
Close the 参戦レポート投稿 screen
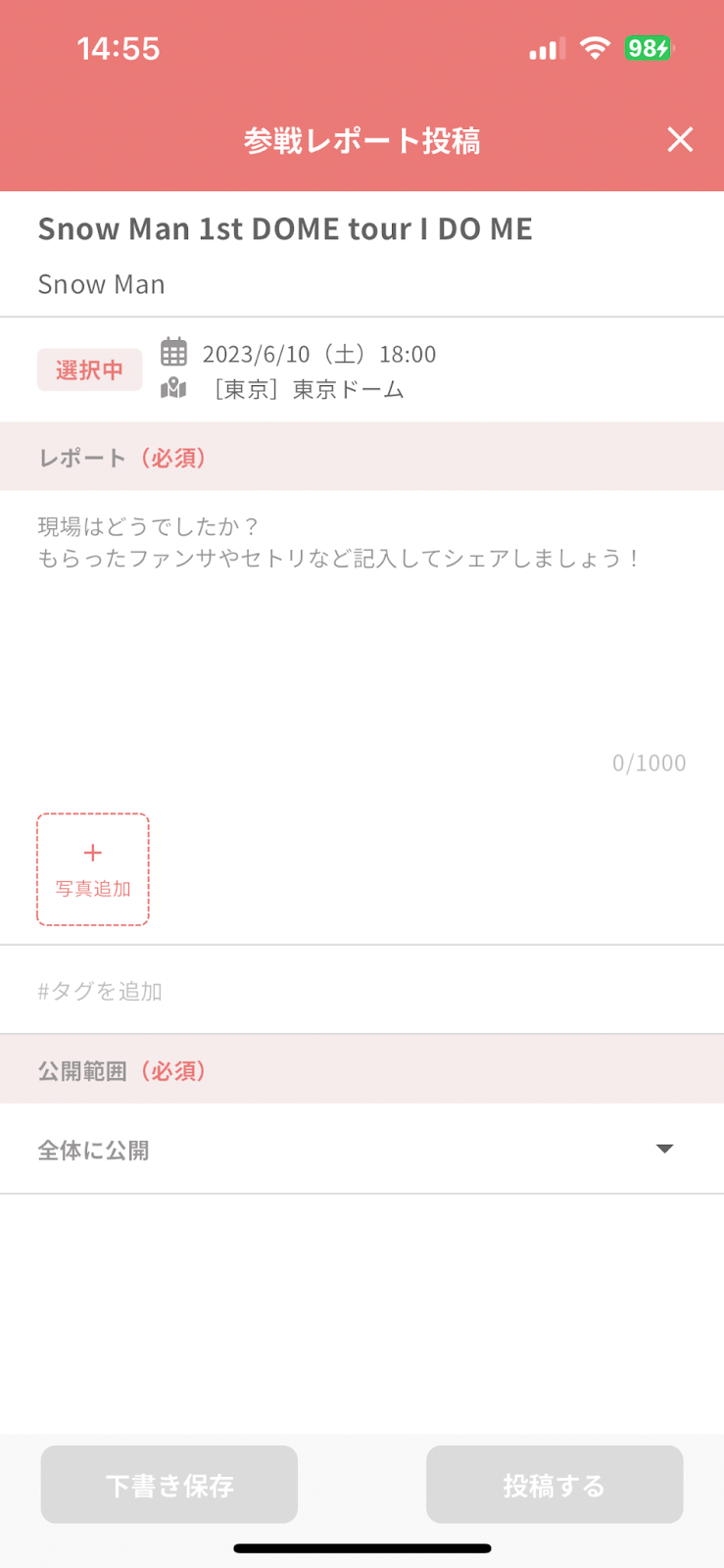tap(680, 140)
